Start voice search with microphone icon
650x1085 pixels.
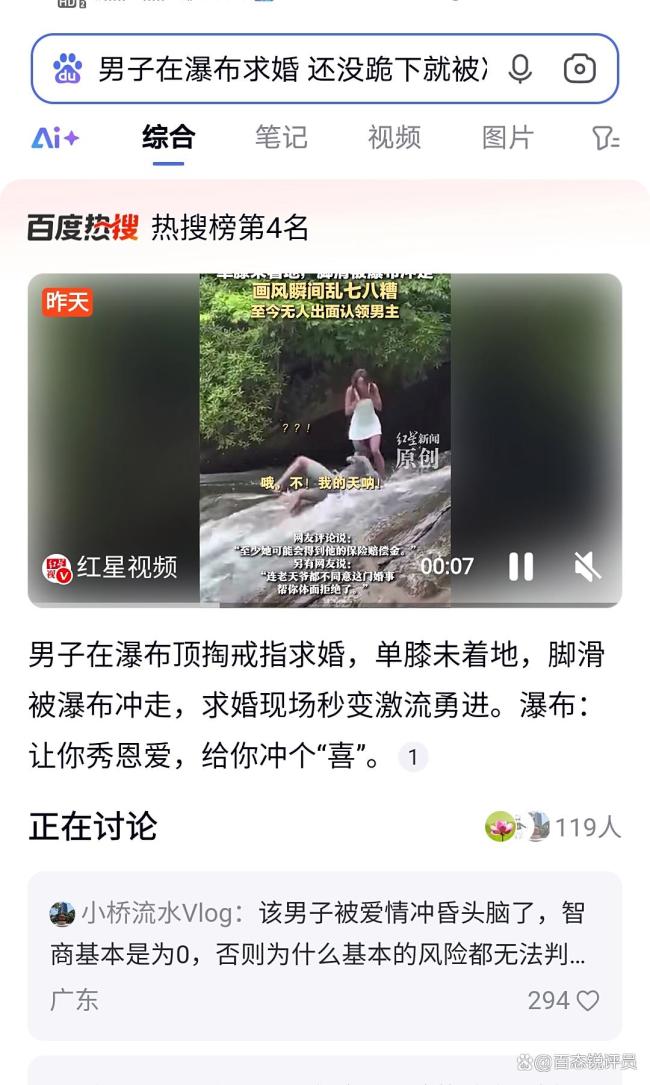click(x=520, y=69)
